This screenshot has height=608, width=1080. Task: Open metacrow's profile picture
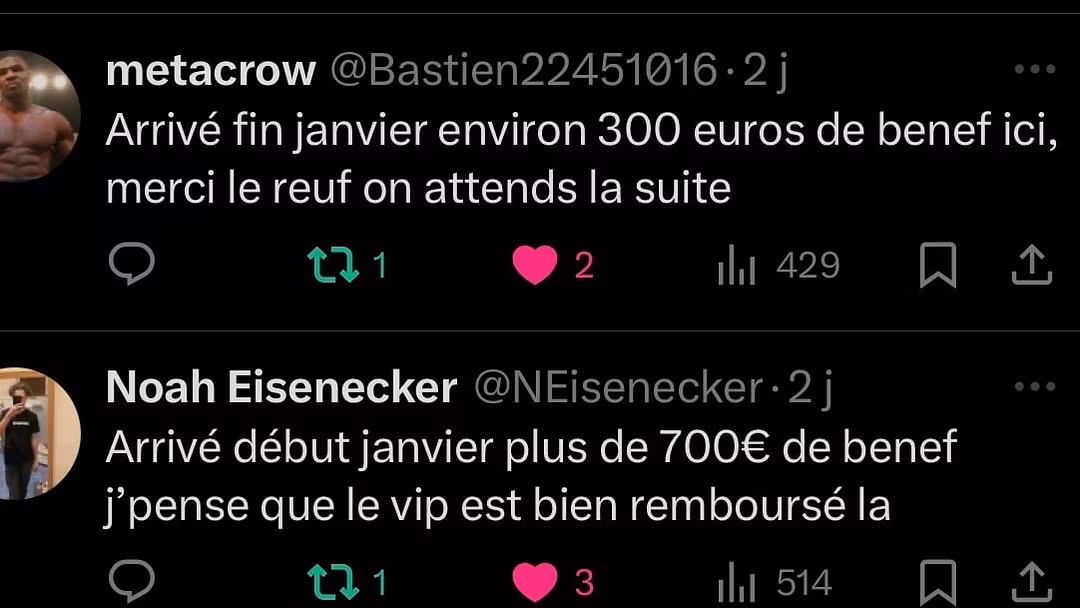pos(32,116)
